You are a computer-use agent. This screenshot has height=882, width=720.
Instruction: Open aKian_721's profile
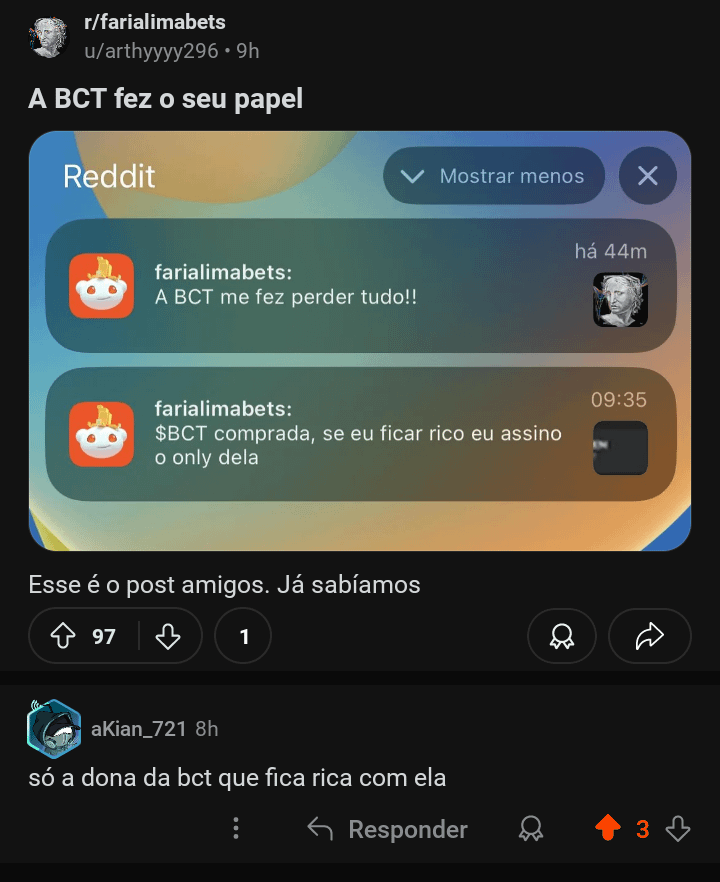138,729
